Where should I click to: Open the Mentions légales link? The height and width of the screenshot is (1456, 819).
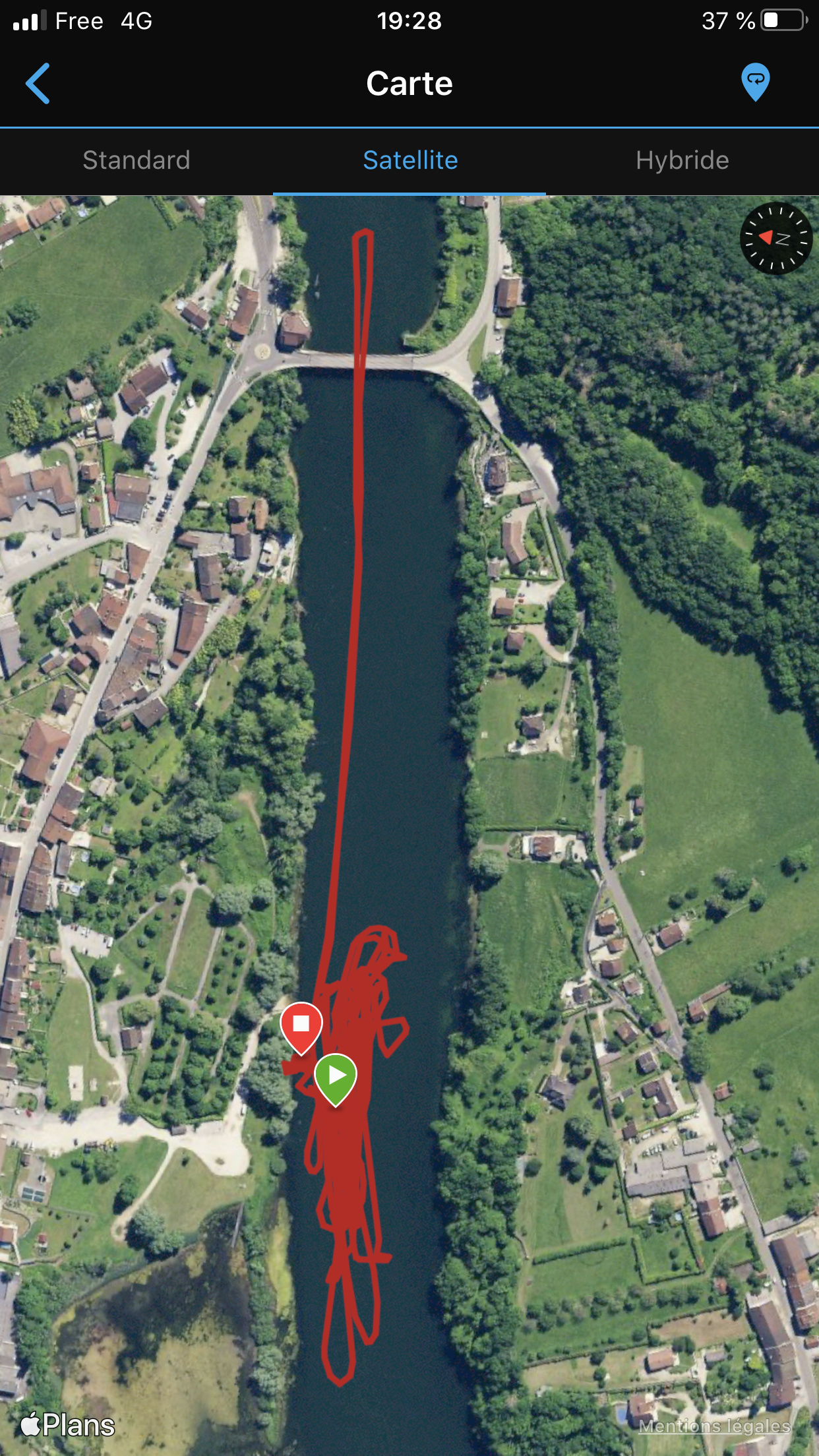pos(714,1426)
